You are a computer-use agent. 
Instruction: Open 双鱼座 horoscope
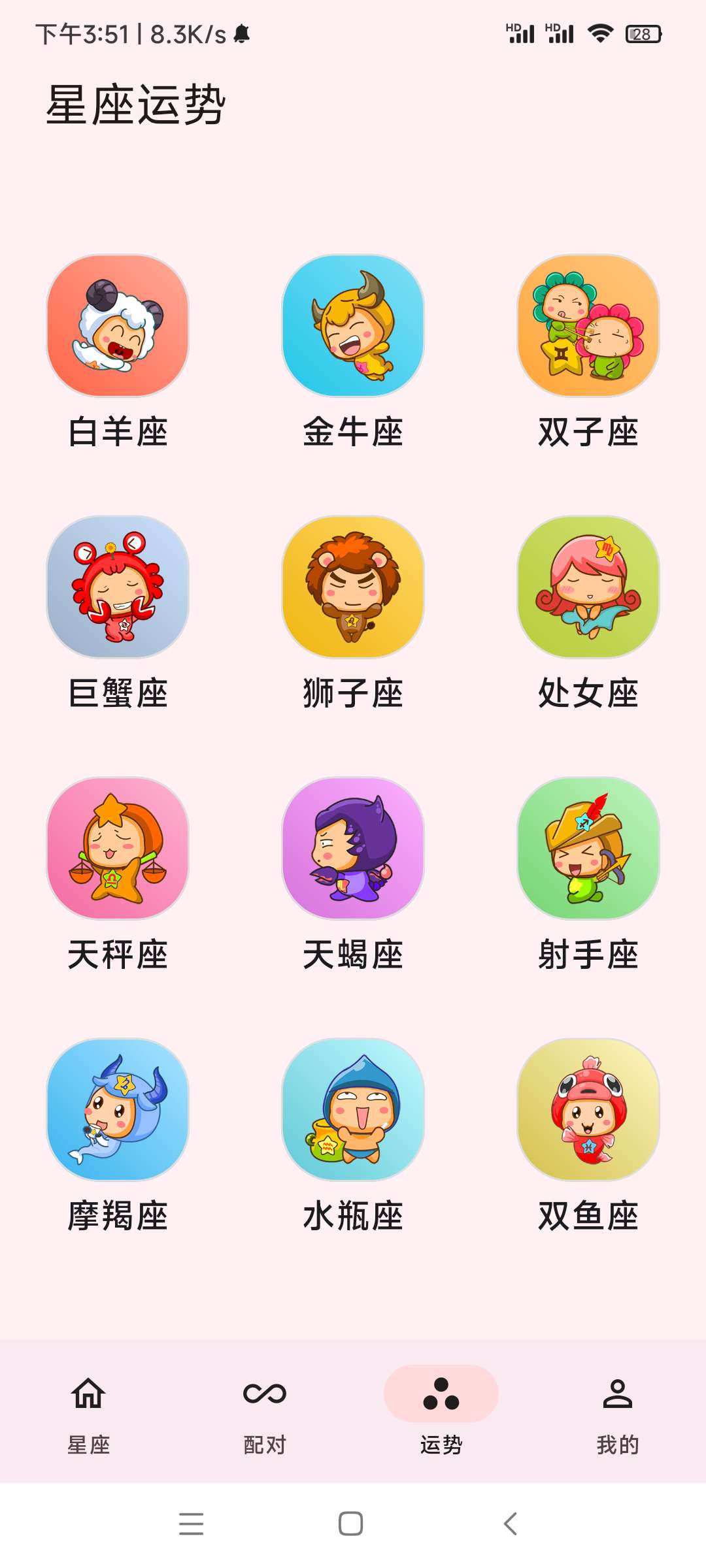click(x=588, y=1110)
